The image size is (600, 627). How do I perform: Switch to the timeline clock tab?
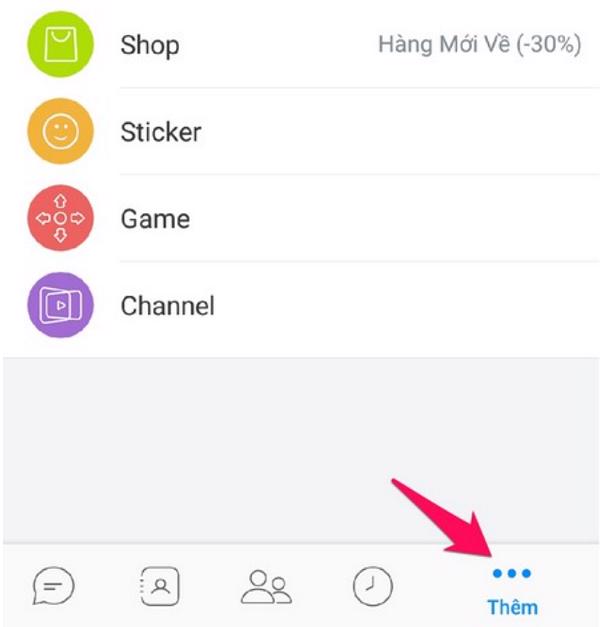click(x=373, y=584)
